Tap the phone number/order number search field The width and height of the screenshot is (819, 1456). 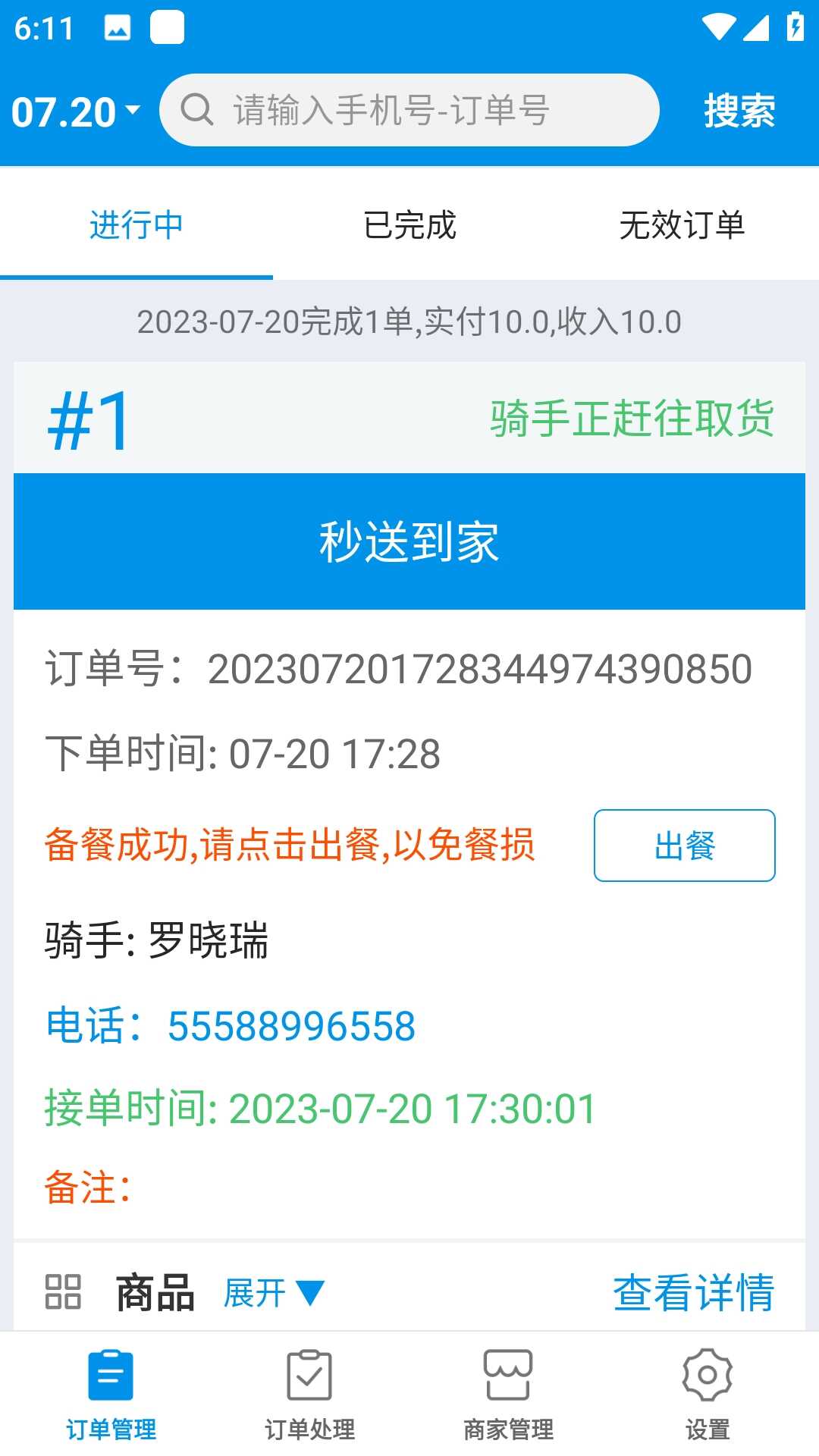click(x=409, y=111)
